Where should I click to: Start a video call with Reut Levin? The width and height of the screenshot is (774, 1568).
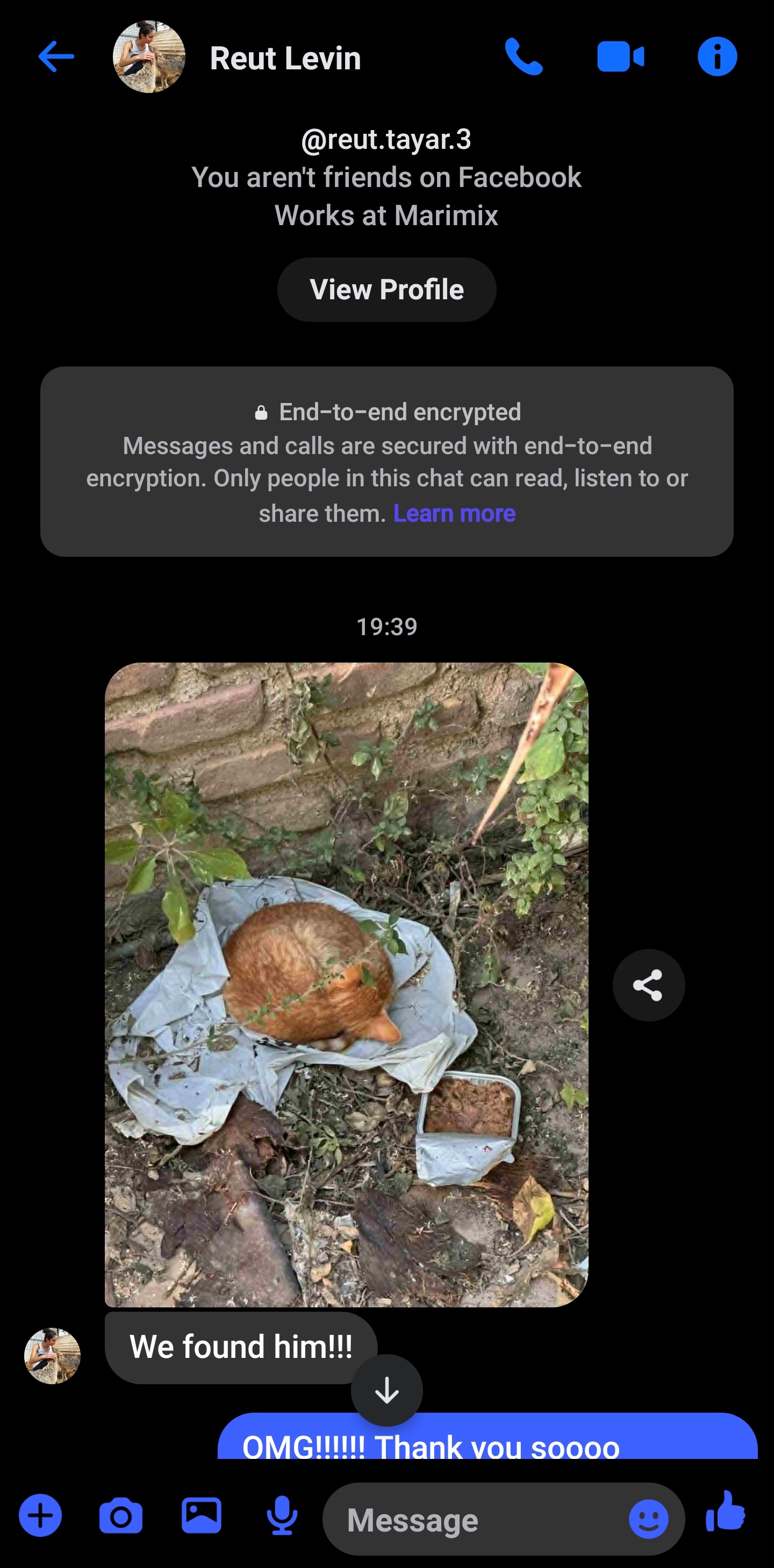620,56
